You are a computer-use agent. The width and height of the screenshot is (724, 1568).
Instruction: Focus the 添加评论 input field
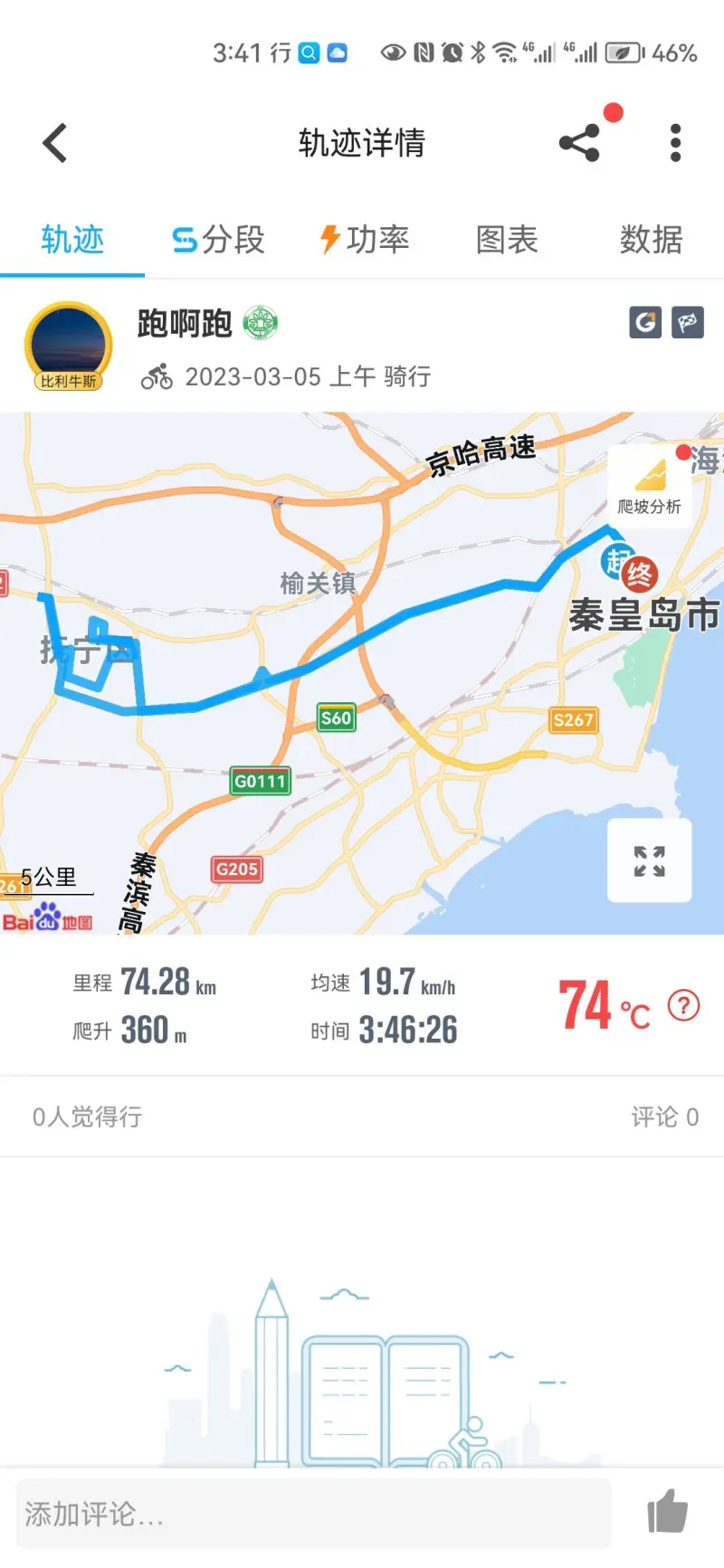pos(313,1514)
